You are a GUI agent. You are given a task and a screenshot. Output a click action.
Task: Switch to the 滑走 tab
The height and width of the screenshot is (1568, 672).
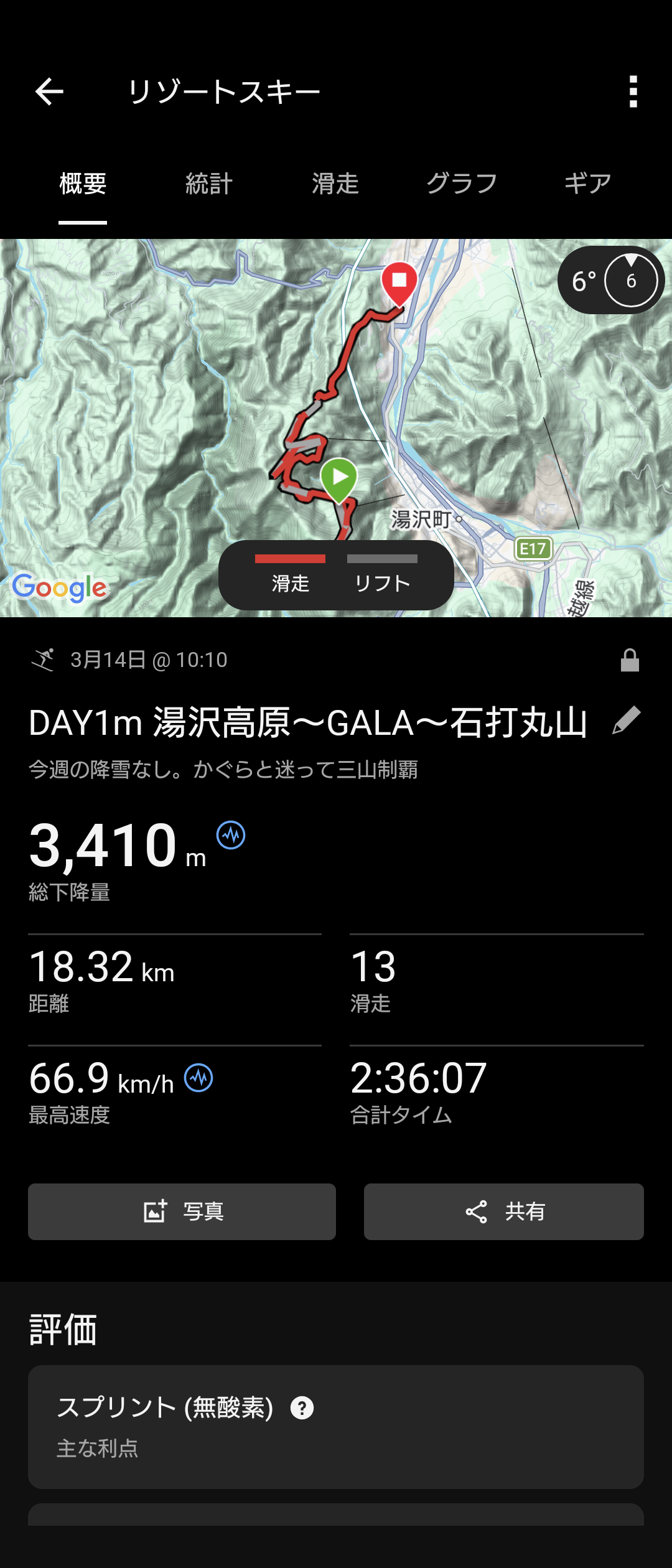pyautogui.click(x=335, y=184)
